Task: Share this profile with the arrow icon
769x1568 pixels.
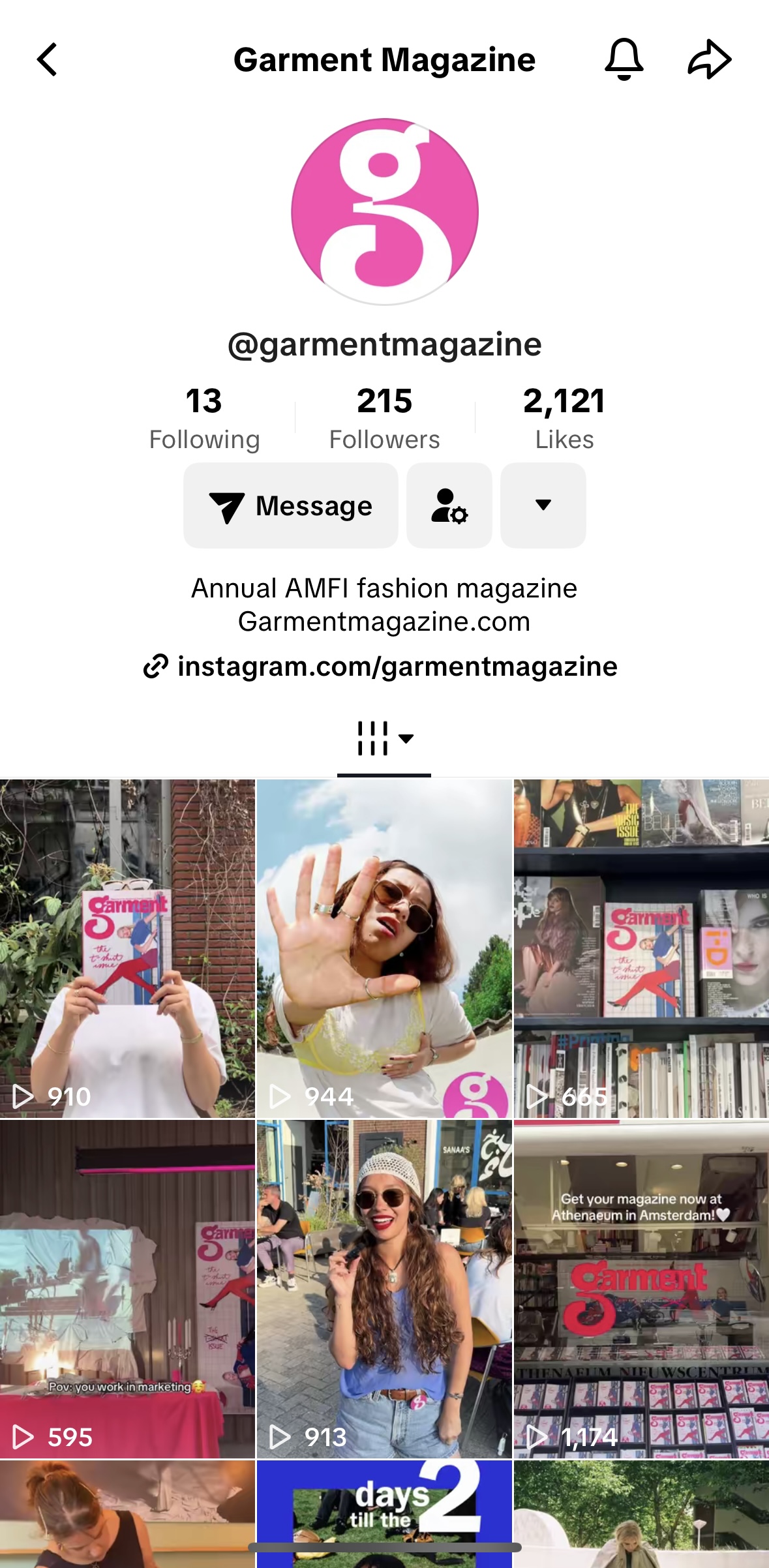Action: tap(710, 59)
